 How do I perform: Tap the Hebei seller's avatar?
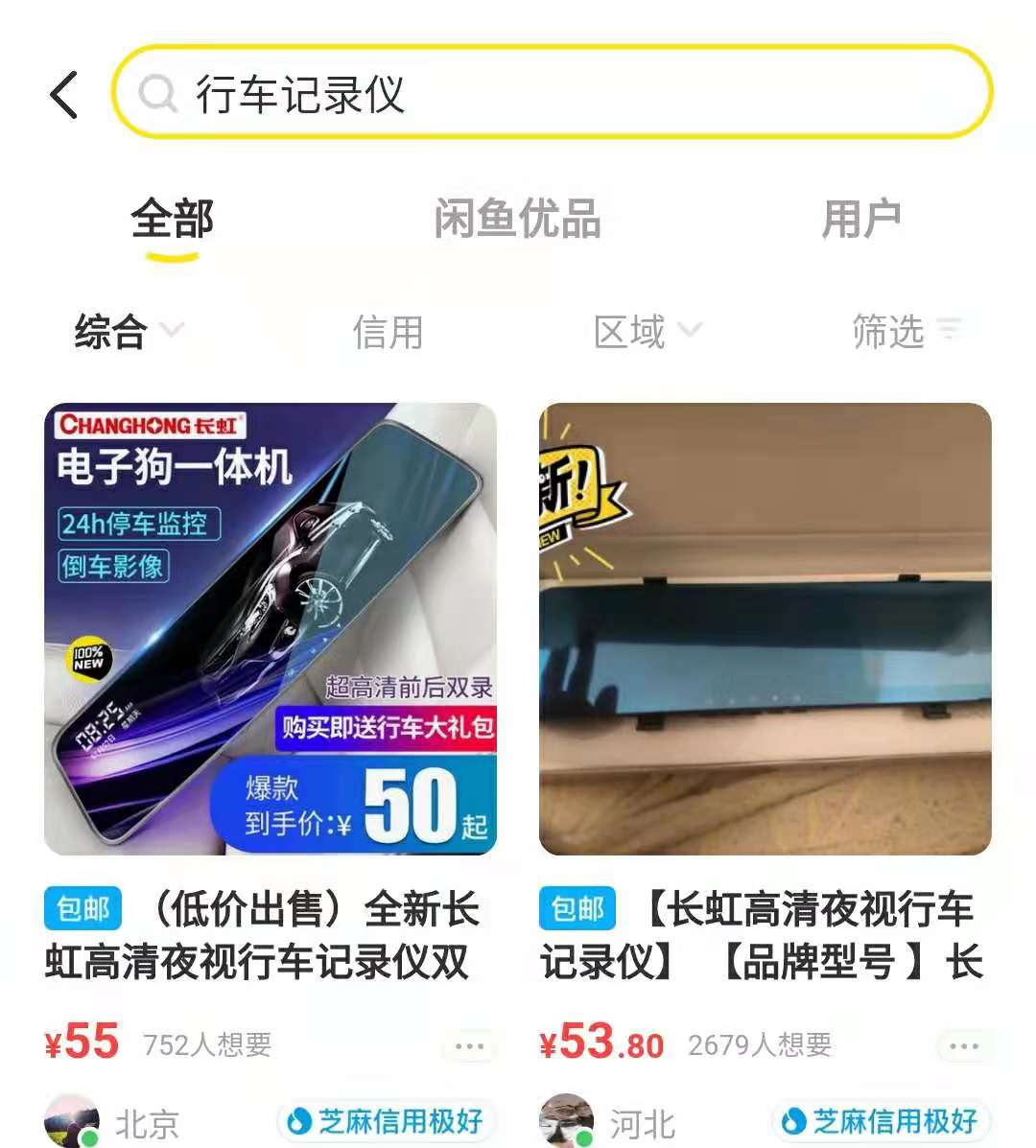[566, 1118]
